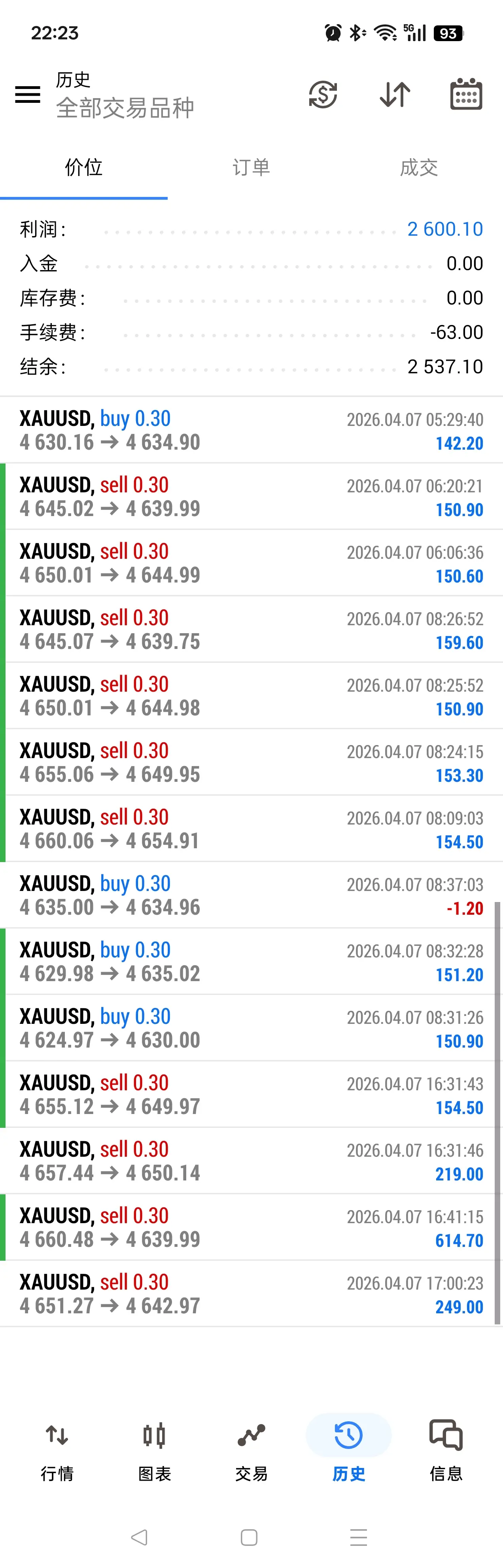
Task: Tap the system back button
Action: (140, 1538)
